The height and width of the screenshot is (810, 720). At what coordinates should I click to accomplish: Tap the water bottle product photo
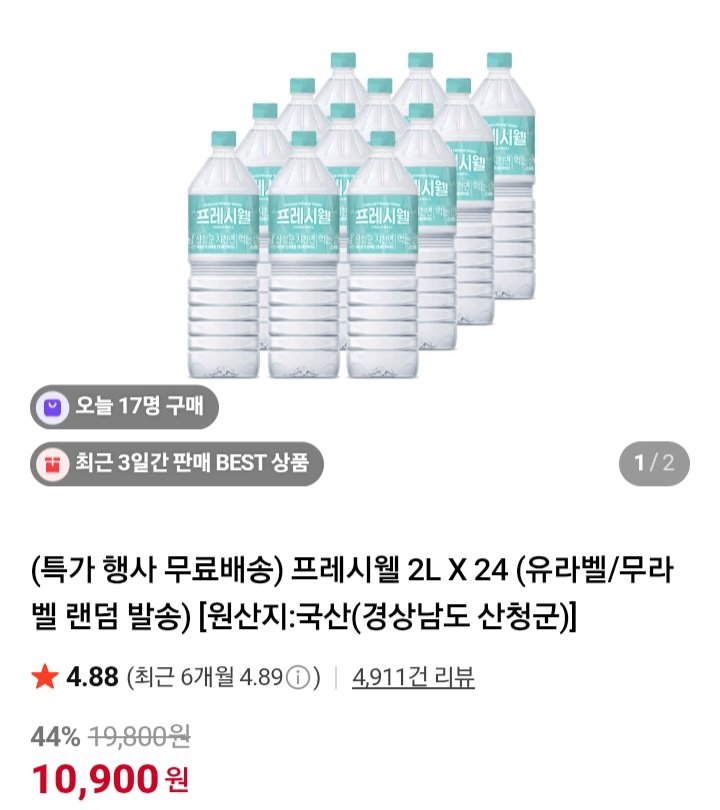click(x=360, y=200)
